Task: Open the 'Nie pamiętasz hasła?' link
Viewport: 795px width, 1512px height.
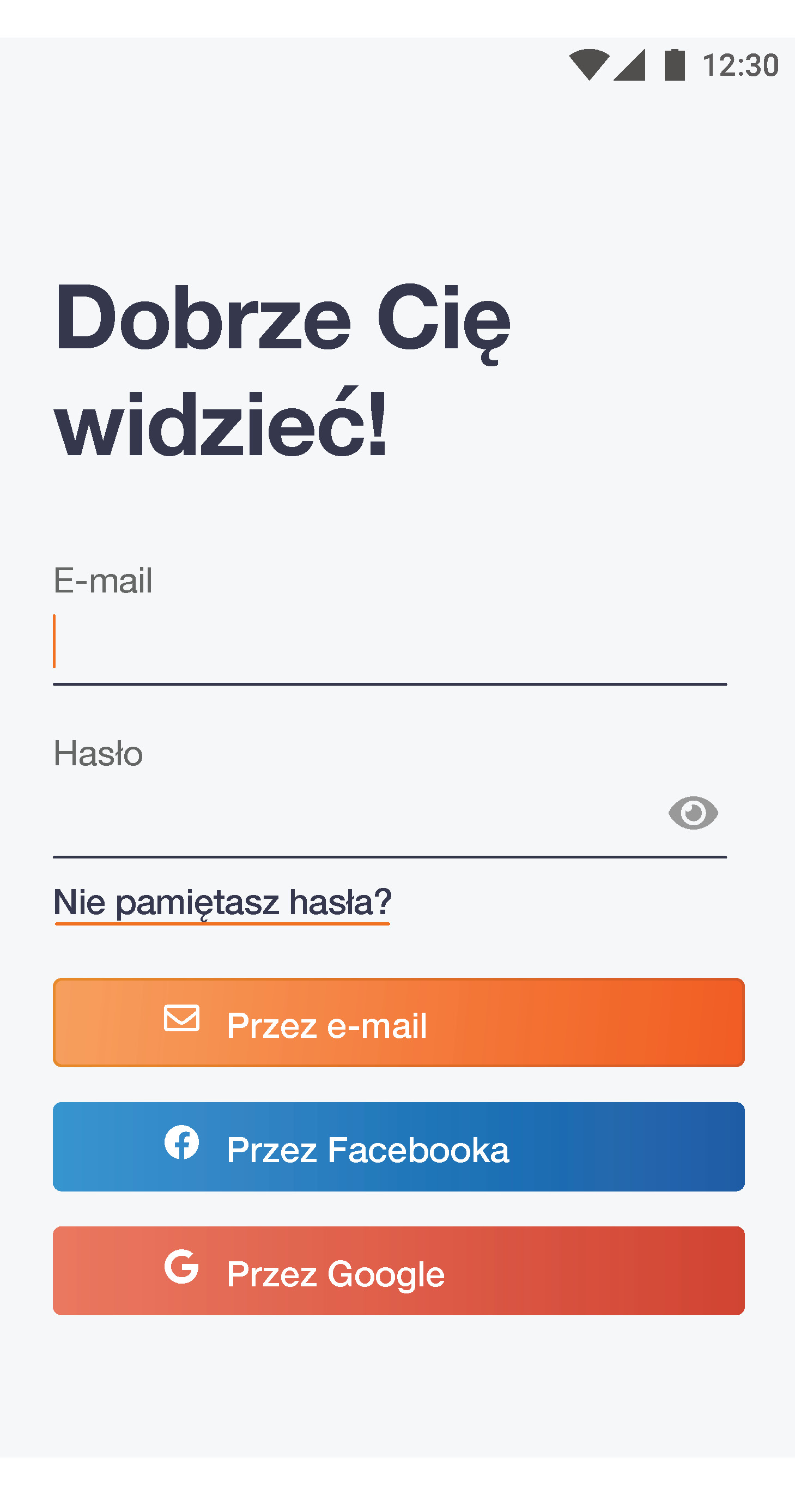Action: [222, 903]
